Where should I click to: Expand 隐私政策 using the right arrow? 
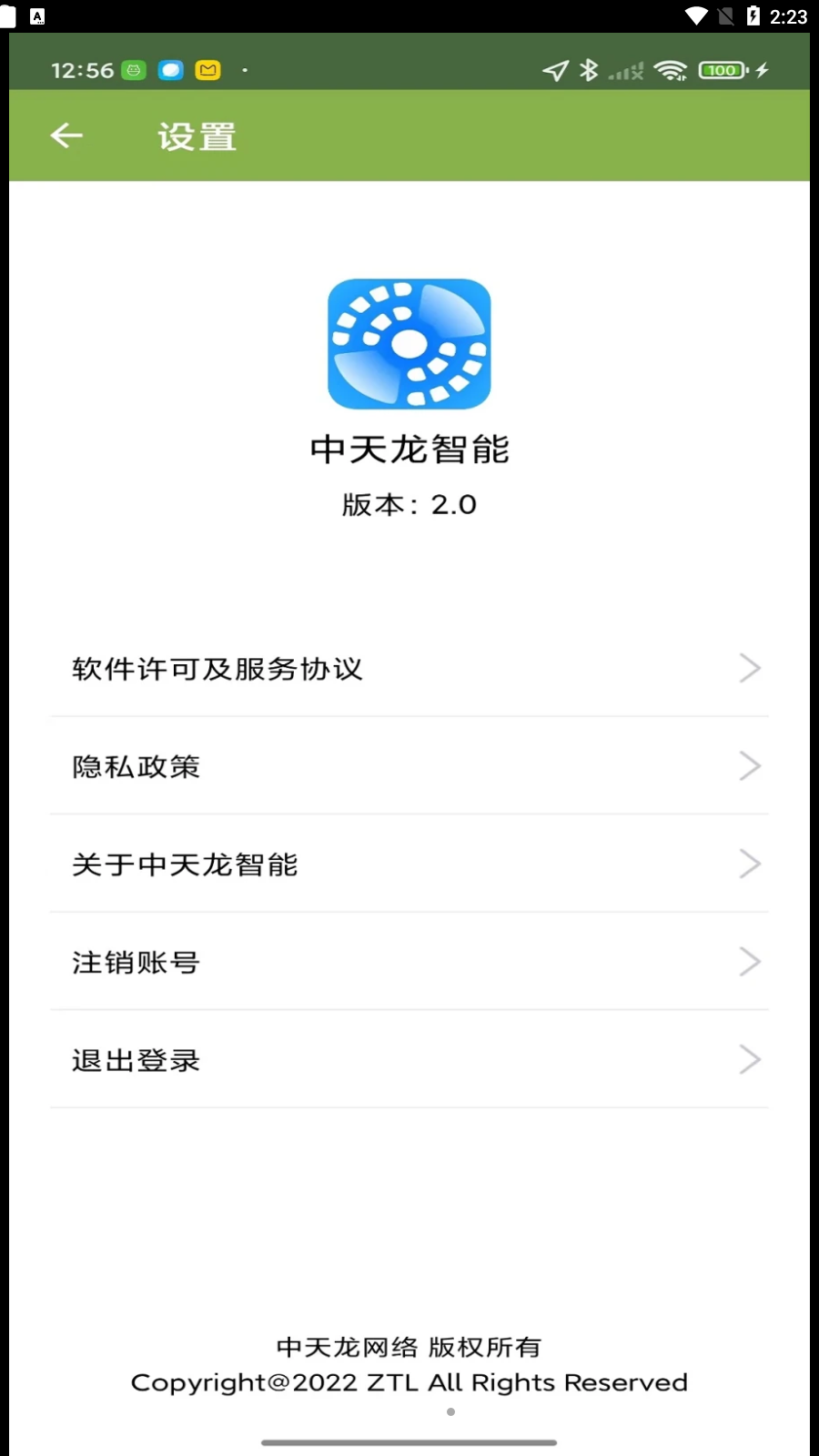pos(748,766)
